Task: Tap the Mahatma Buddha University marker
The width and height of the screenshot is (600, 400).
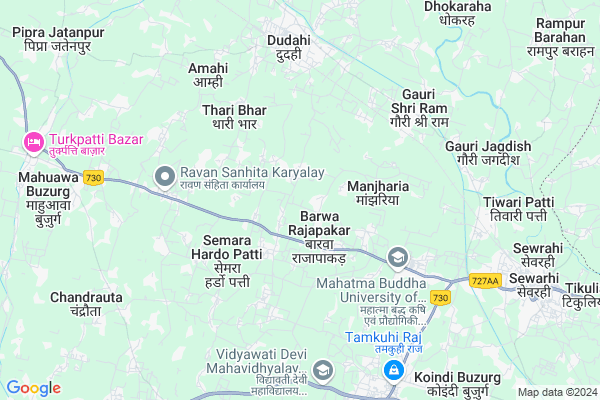Action: 398,260
